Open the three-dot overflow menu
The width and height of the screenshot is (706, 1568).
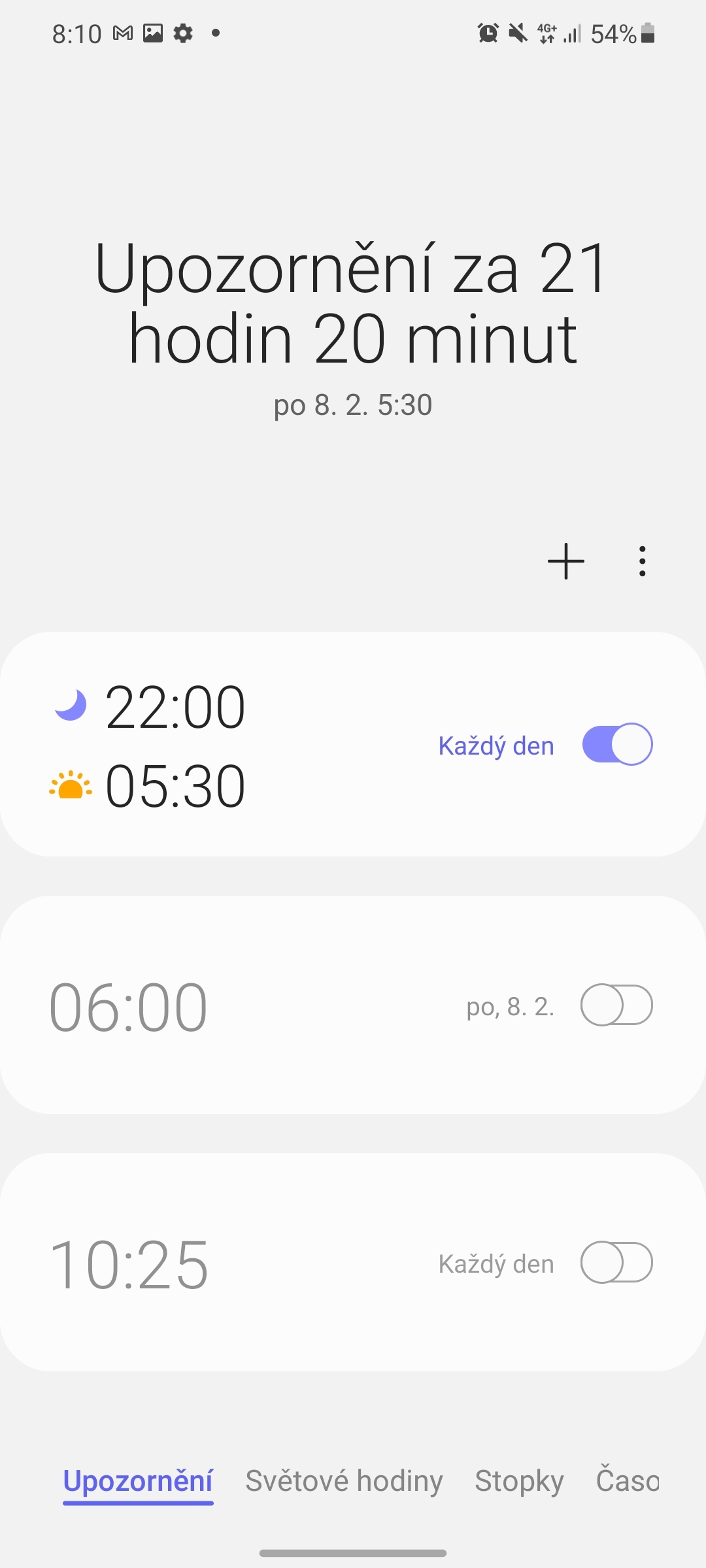[643, 561]
